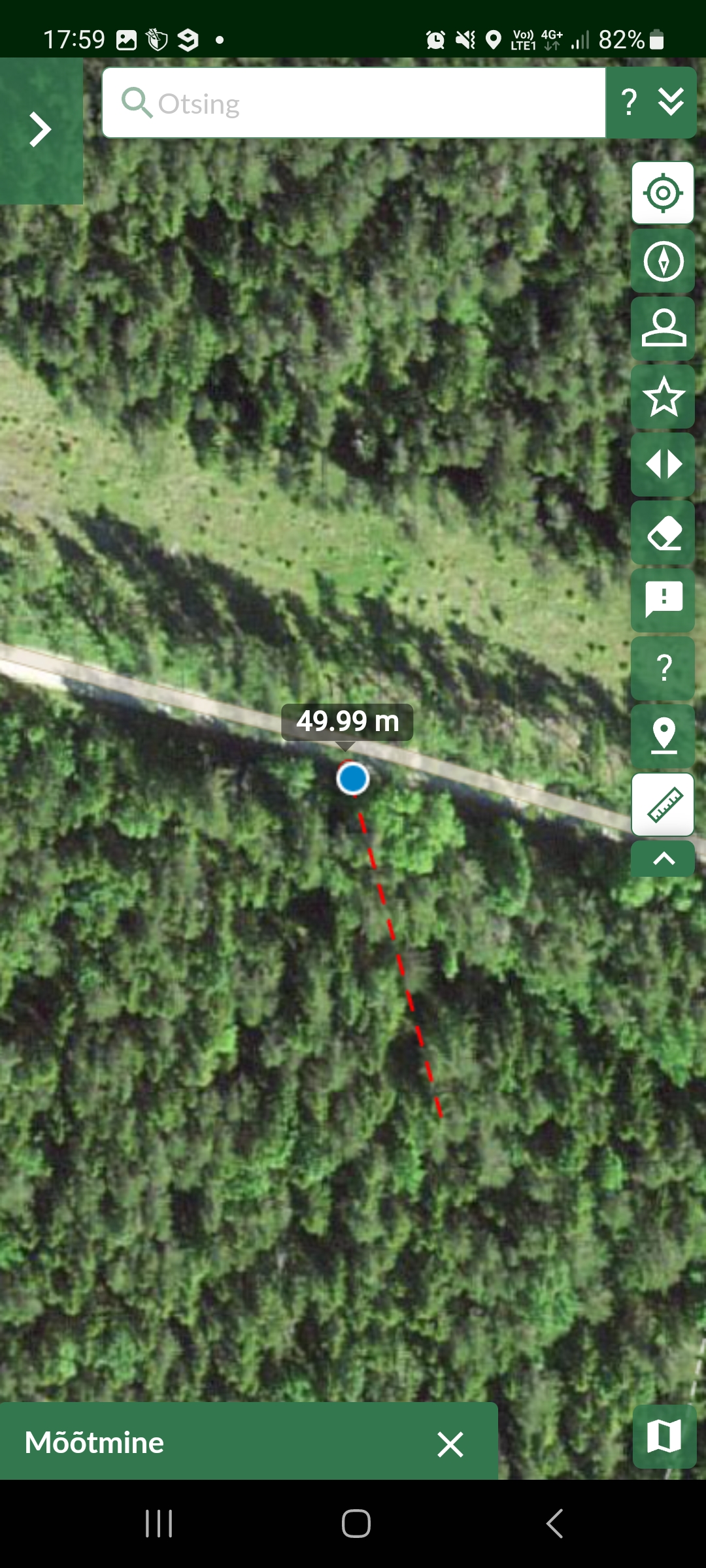Expand the double-chevron menu beside search

tap(671, 103)
